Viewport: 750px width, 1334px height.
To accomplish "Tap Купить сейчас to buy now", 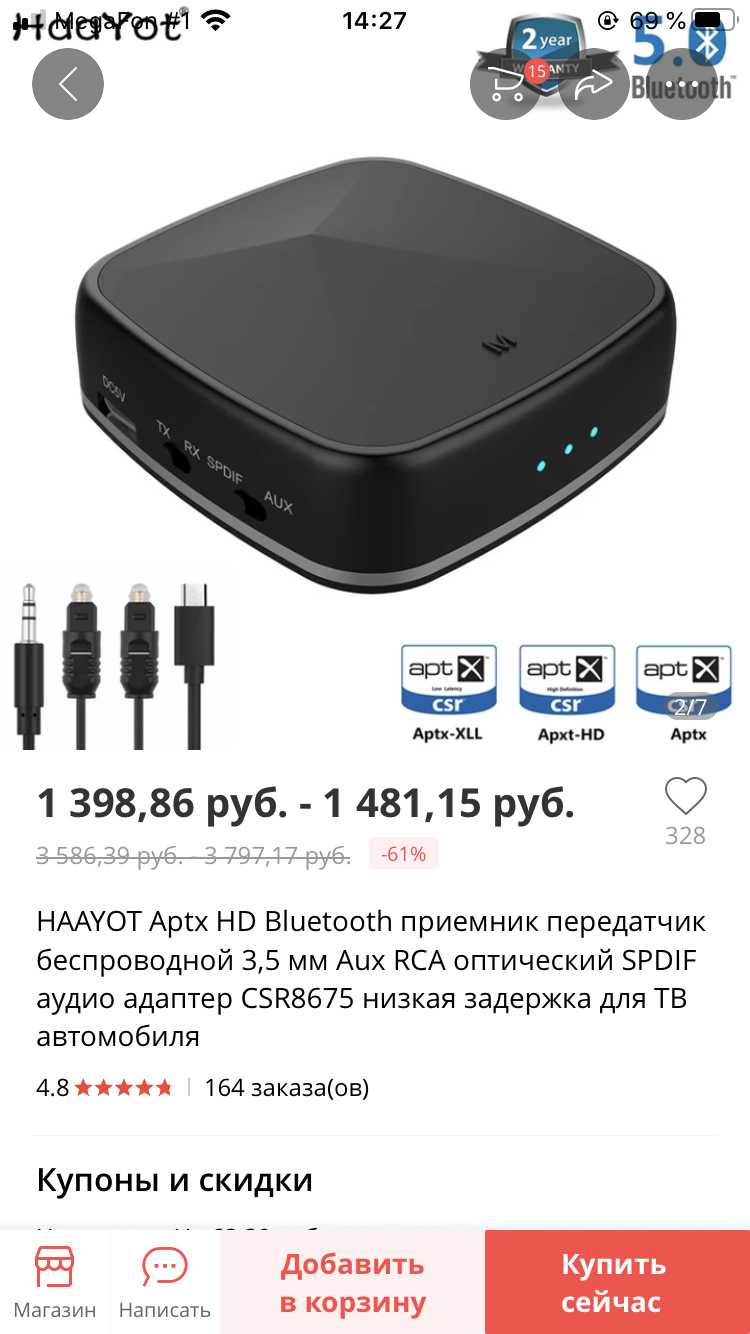I will [612, 1283].
